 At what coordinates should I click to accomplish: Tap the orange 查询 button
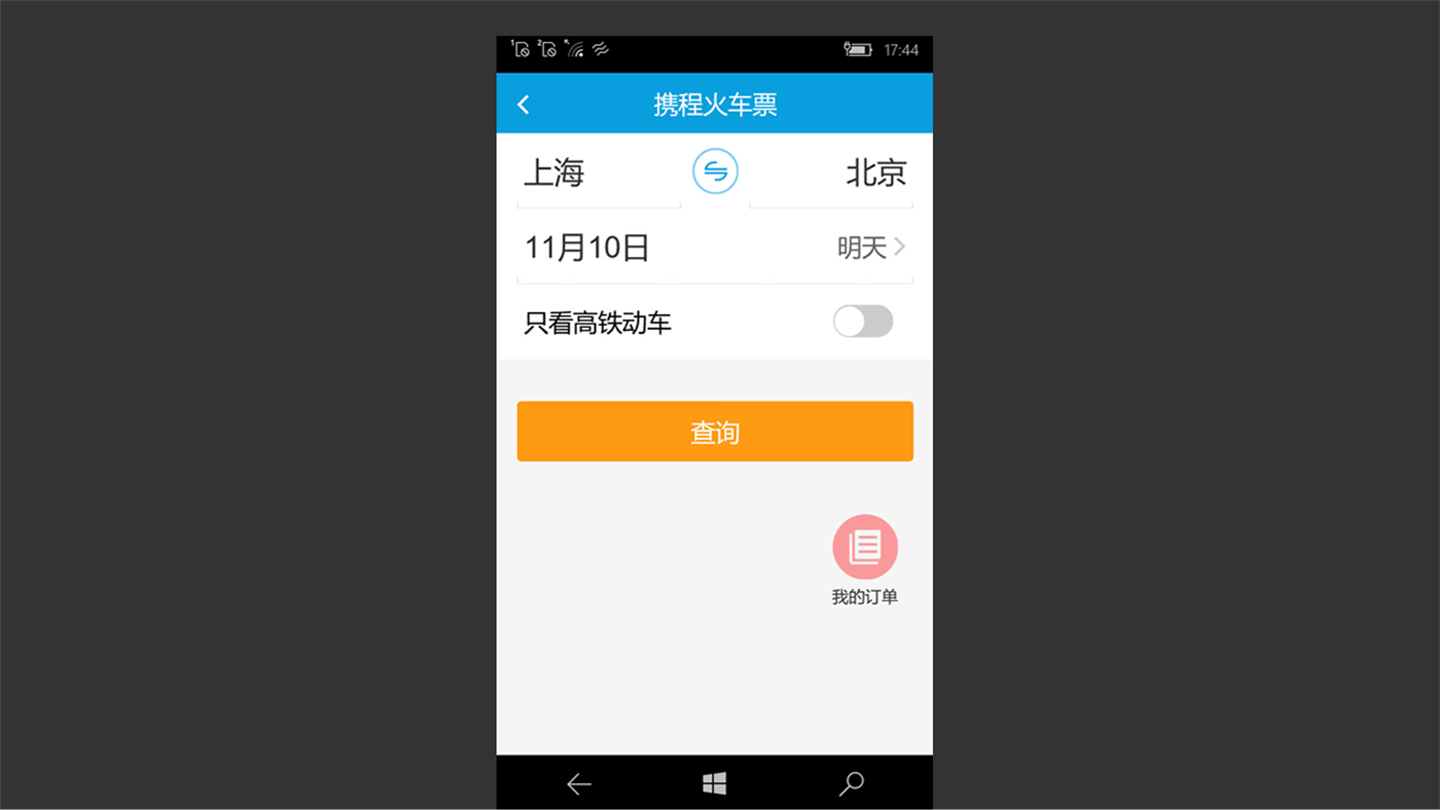pos(714,432)
